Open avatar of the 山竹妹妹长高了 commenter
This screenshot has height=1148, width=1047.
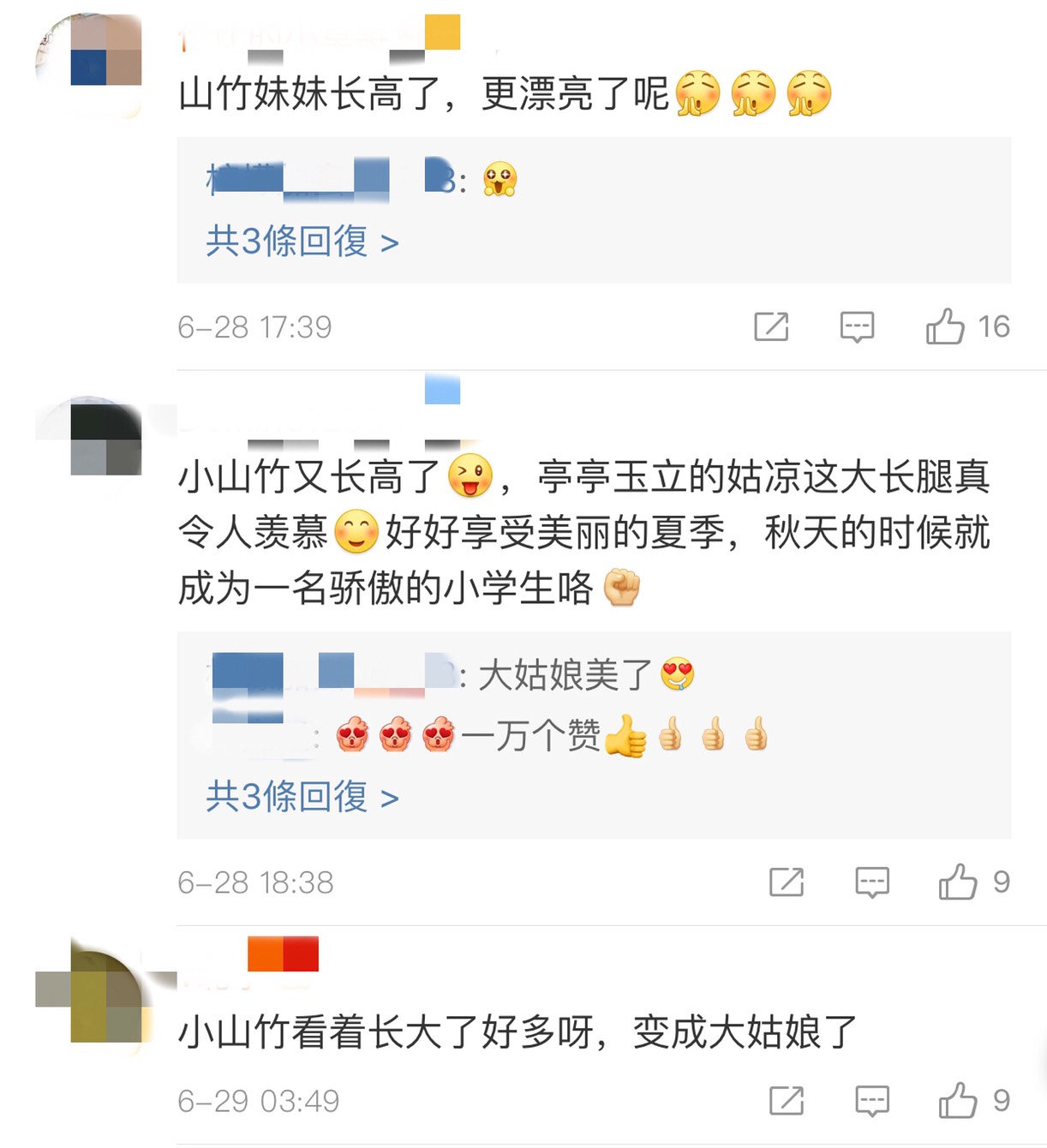(x=89, y=65)
